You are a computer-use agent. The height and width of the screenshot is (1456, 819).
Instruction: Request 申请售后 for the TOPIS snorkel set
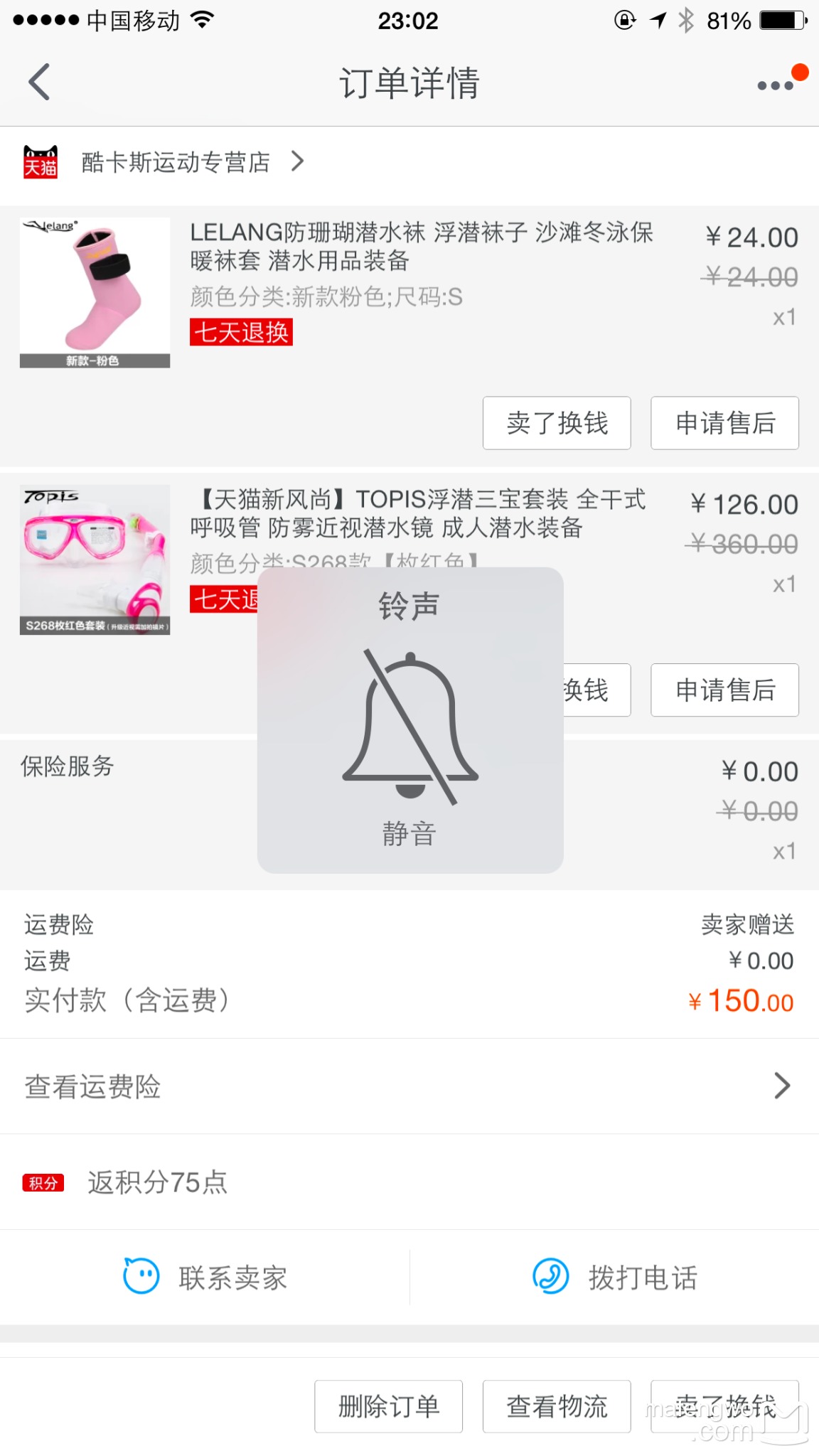(x=724, y=690)
